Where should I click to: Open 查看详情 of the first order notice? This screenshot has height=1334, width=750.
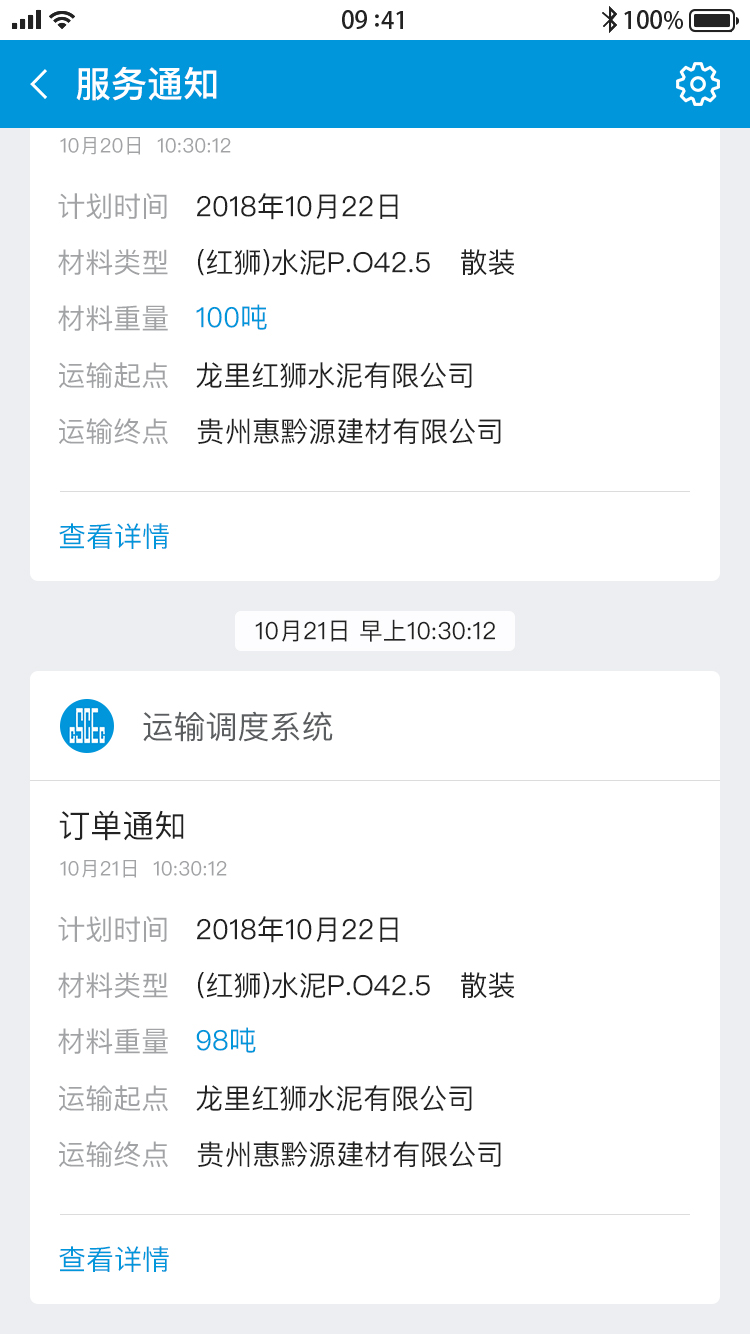click(x=113, y=537)
